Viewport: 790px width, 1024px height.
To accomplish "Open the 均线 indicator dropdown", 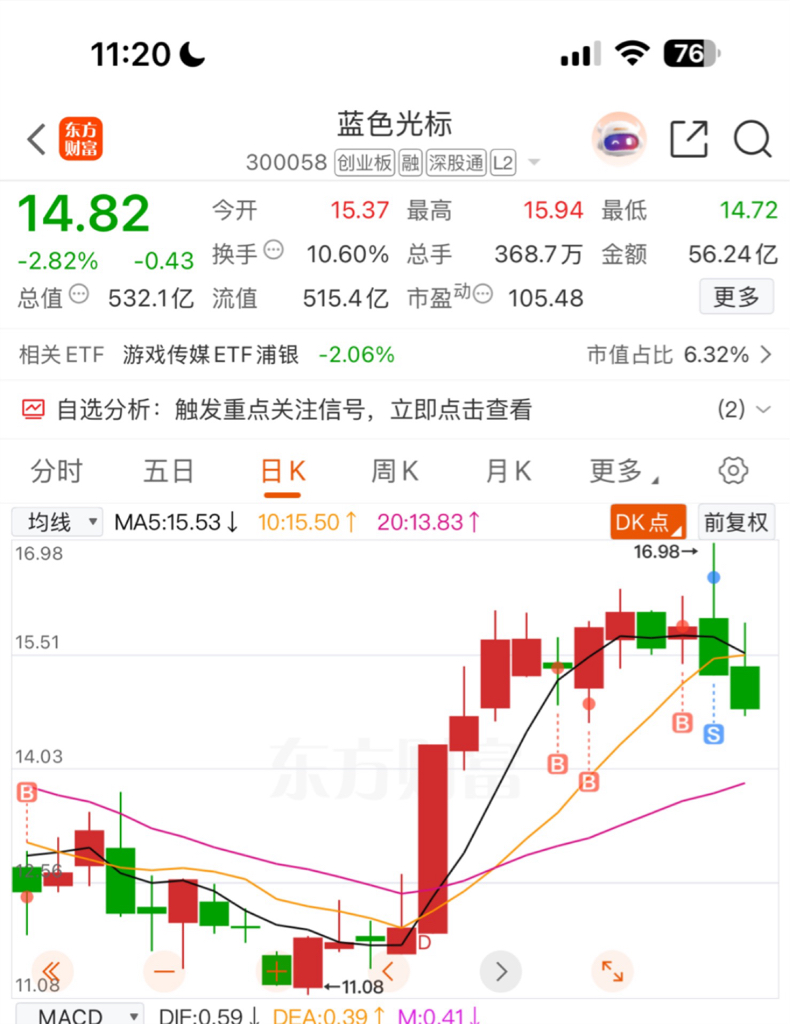I will pyautogui.click(x=57, y=522).
